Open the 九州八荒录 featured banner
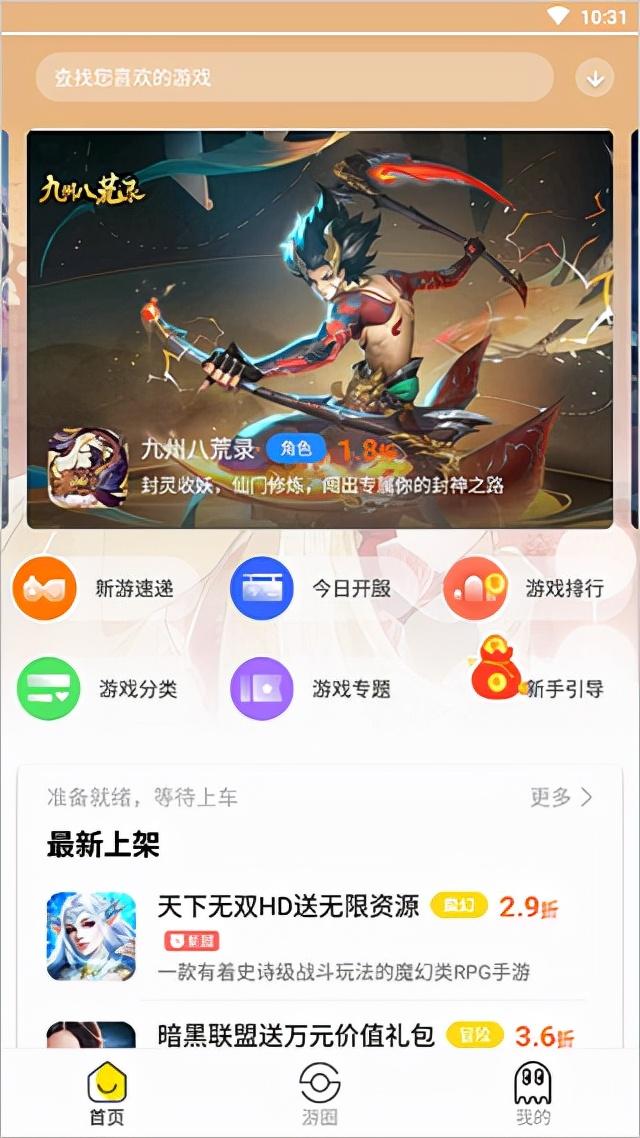640x1138 pixels. point(320,328)
